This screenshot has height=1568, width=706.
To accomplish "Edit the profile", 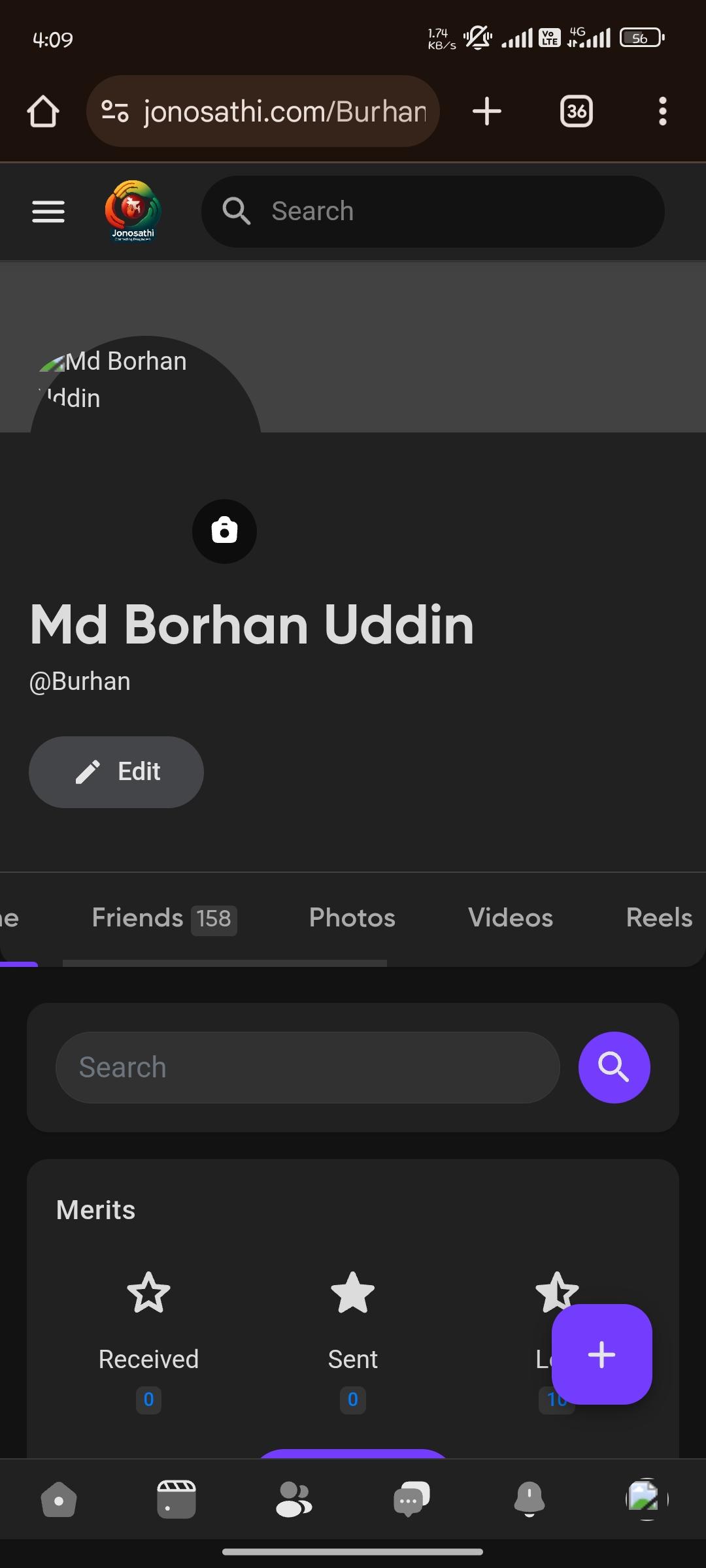I will pyautogui.click(x=116, y=772).
